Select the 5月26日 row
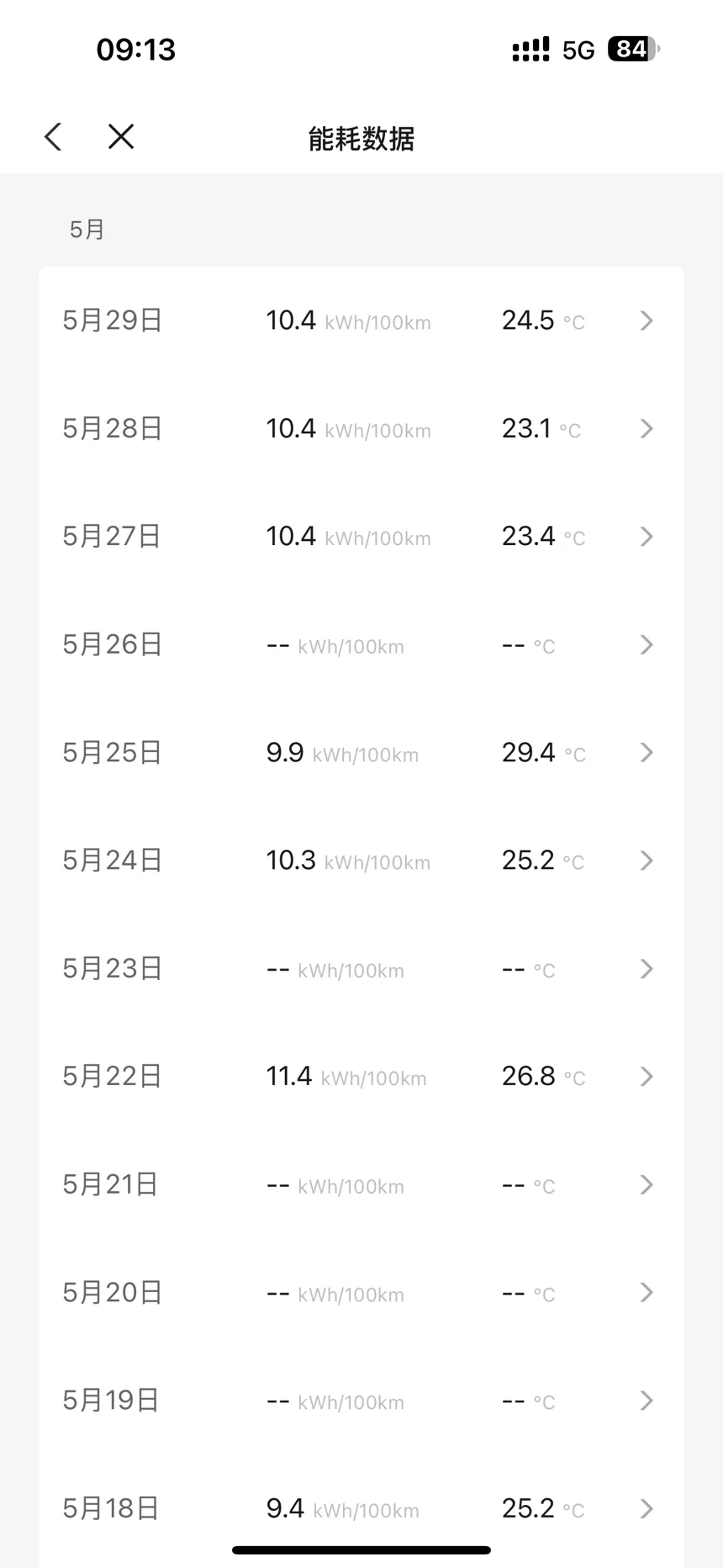723x1568 pixels. click(x=361, y=644)
